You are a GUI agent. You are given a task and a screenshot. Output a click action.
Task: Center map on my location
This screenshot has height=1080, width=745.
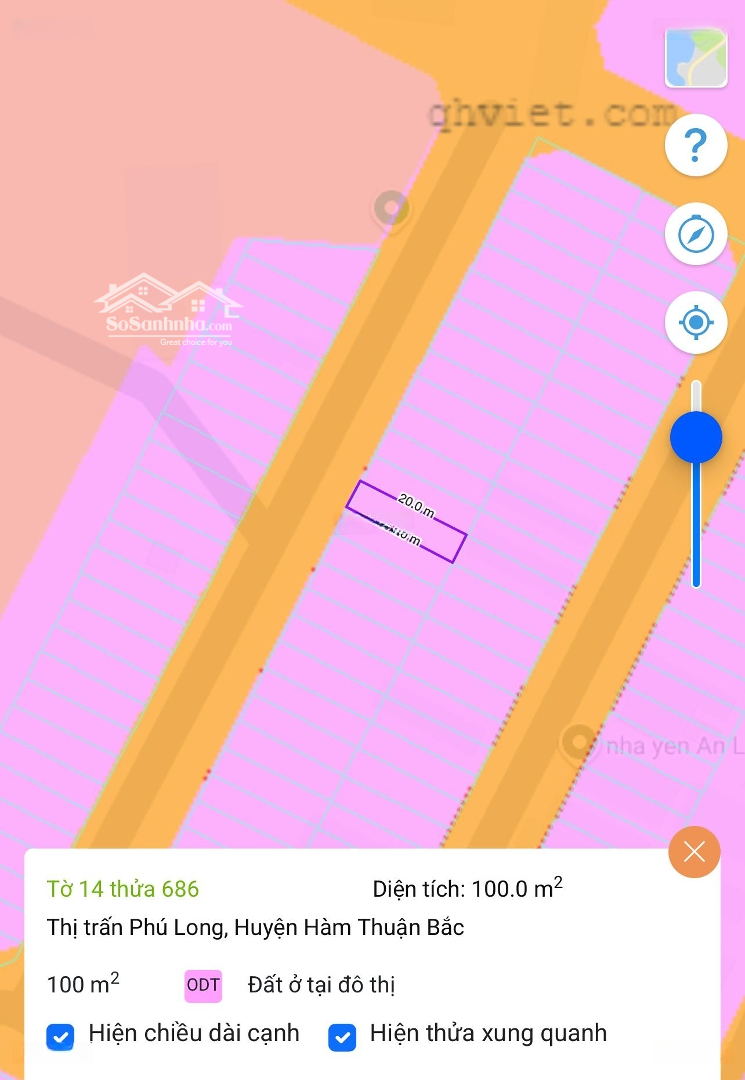pos(696,323)
